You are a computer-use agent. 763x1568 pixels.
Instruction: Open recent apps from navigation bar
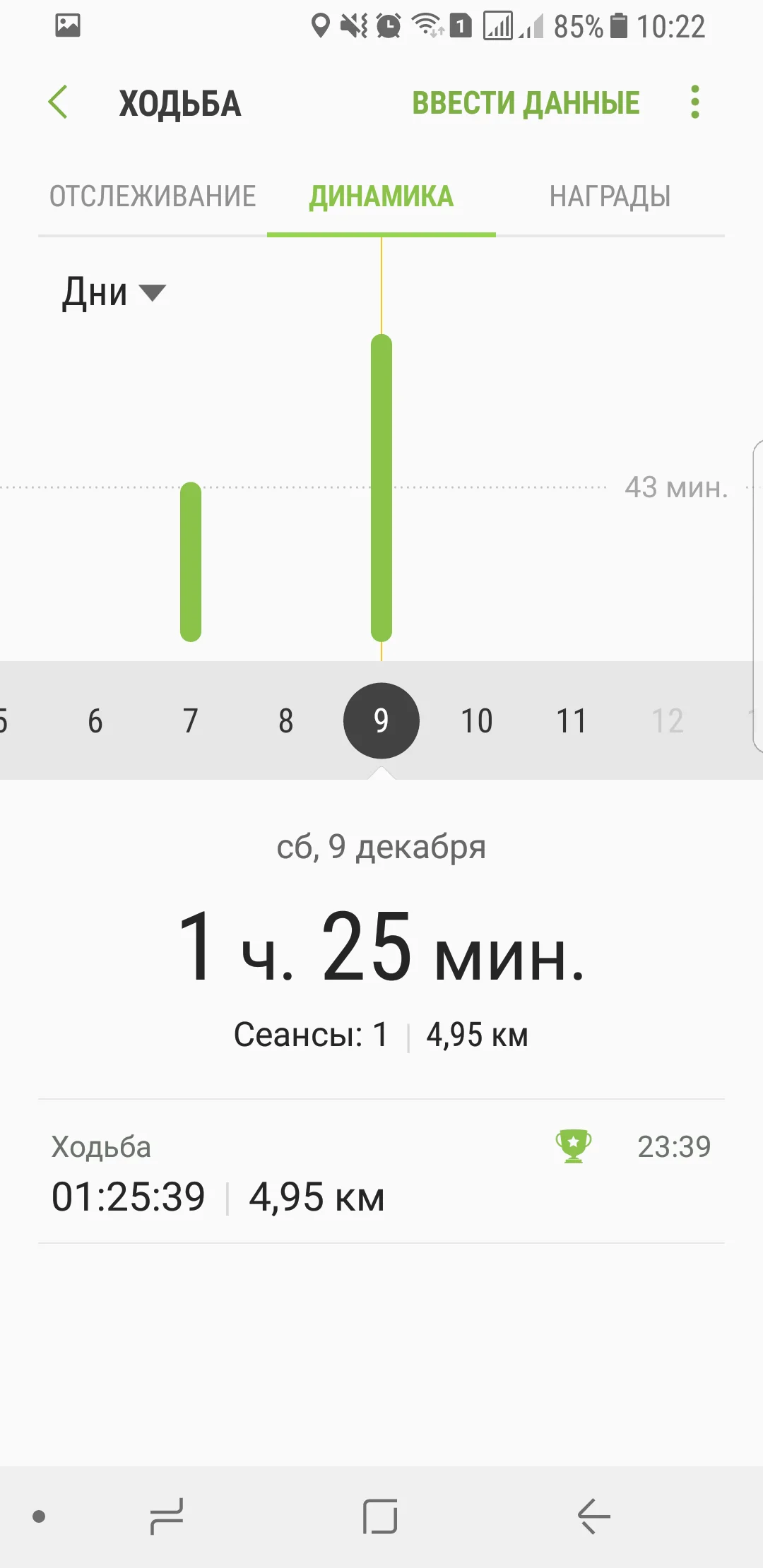[x=167, y=1516]
